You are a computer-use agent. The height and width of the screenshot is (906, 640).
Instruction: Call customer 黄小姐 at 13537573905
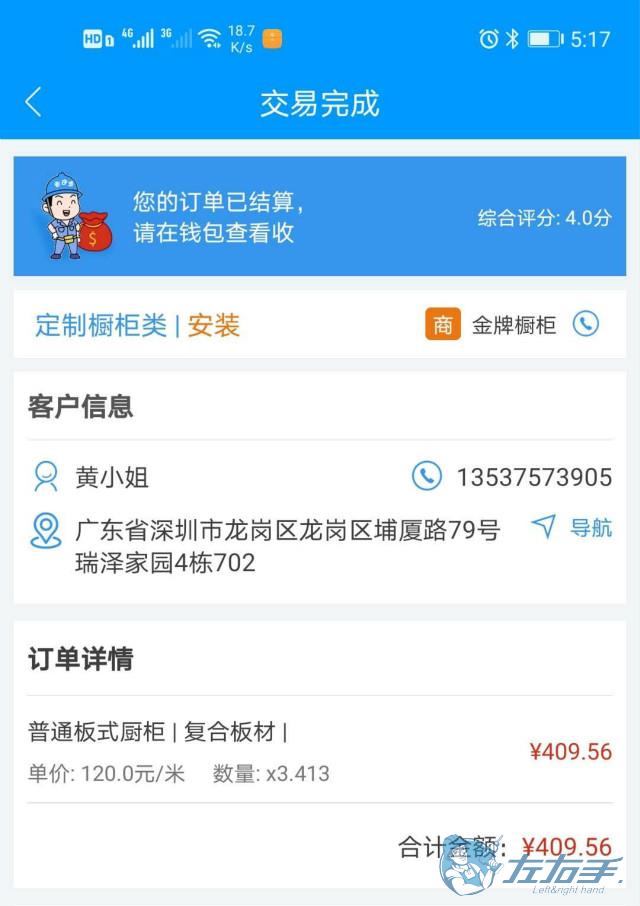[x=427, y=476]
